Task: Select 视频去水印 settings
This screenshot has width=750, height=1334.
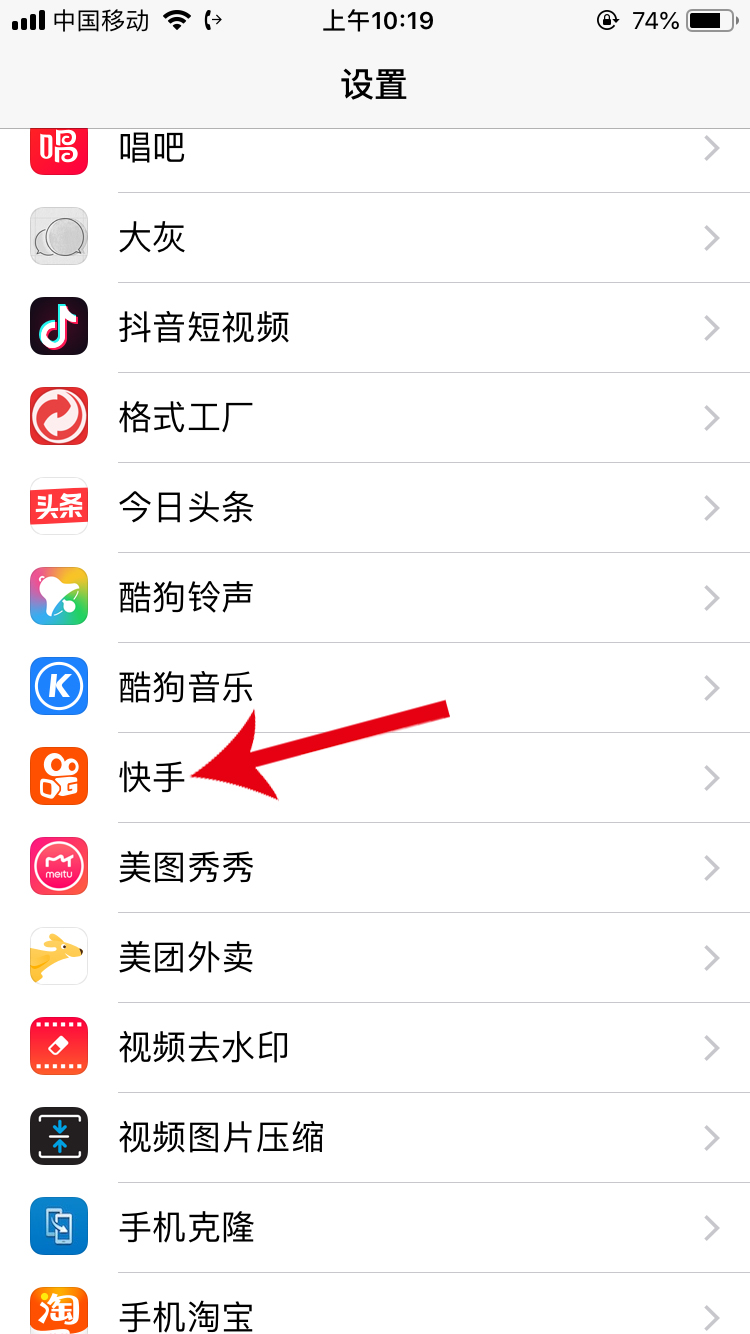Action: pos(204,1048)
